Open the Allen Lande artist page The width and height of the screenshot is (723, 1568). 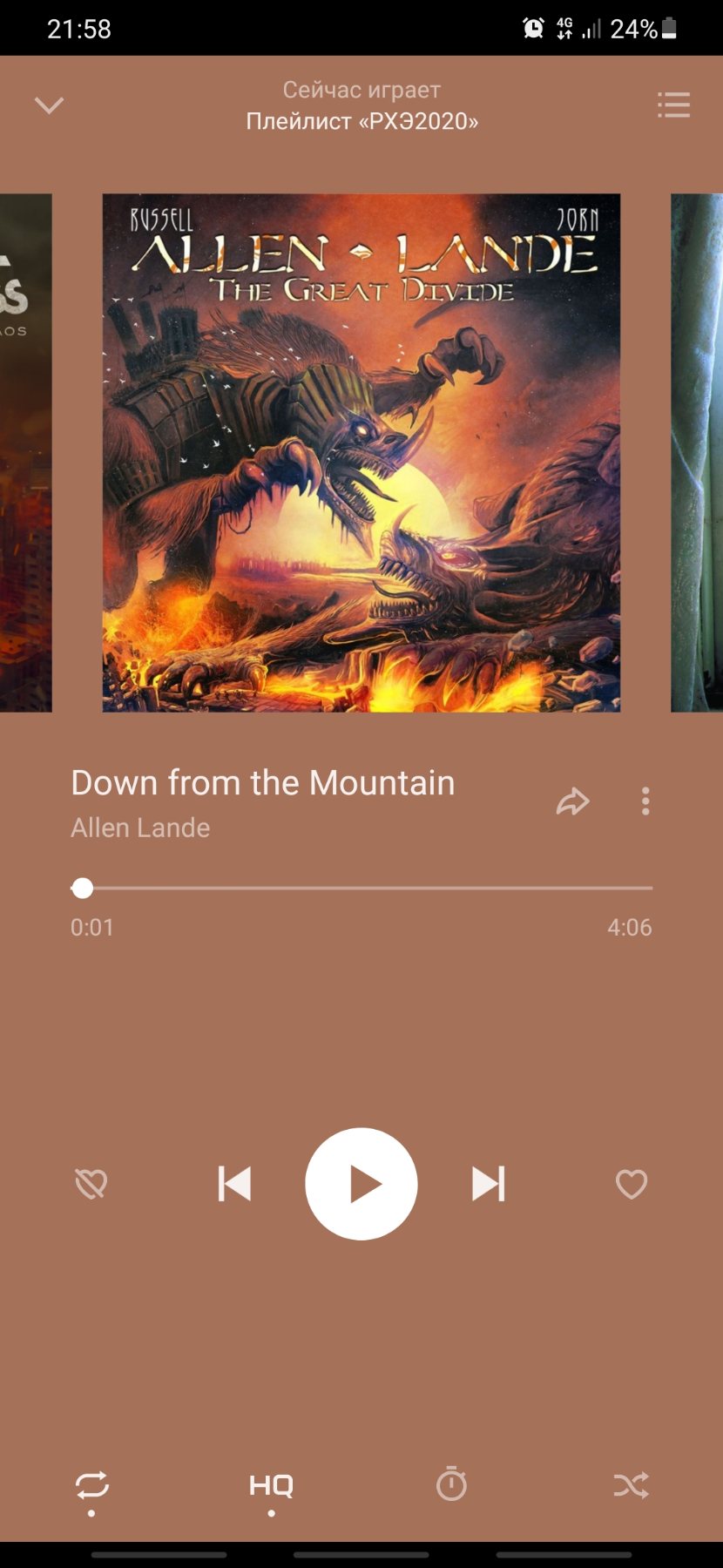140,828
